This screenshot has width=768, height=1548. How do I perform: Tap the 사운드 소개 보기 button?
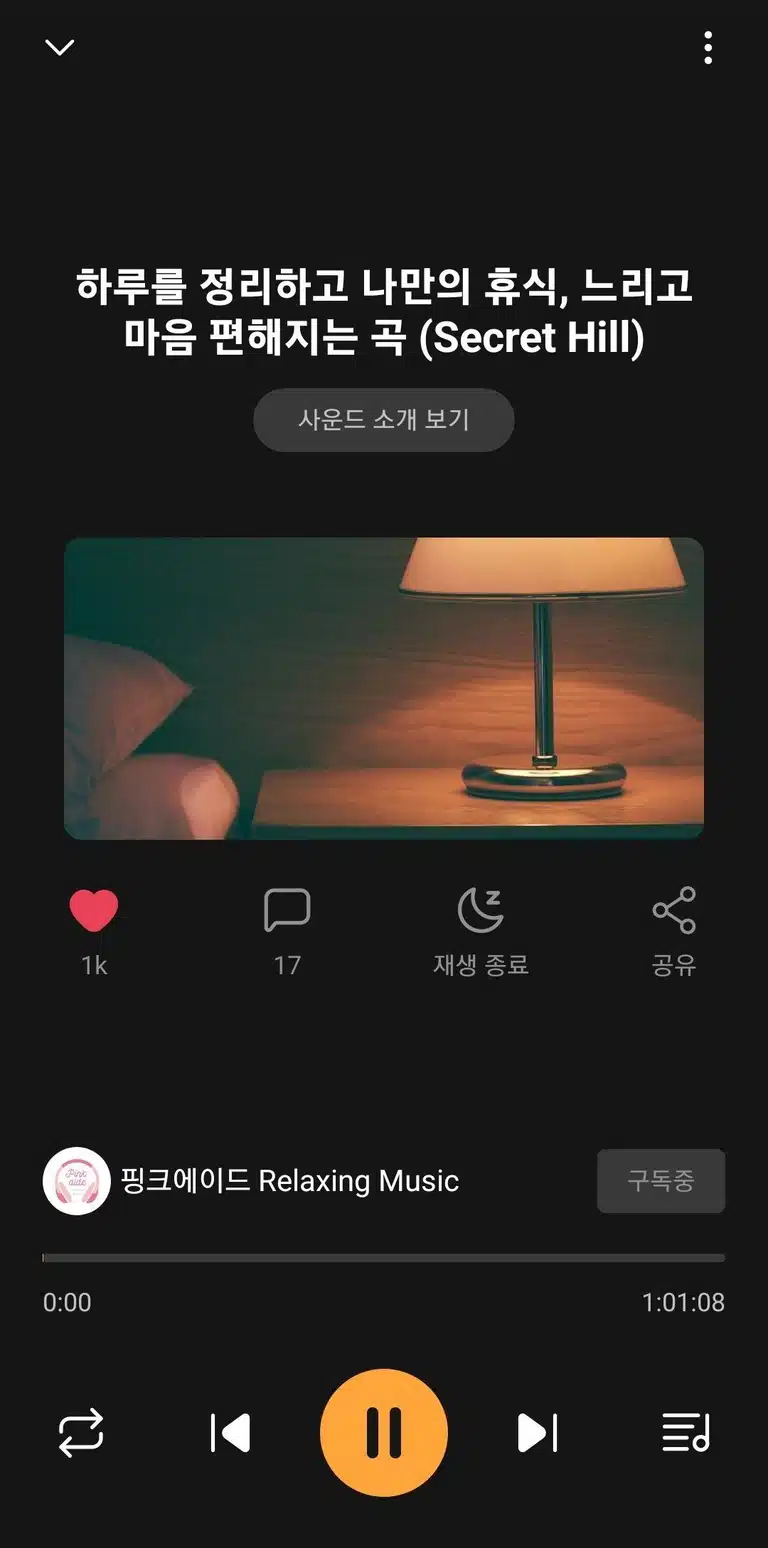pos(384,419)
